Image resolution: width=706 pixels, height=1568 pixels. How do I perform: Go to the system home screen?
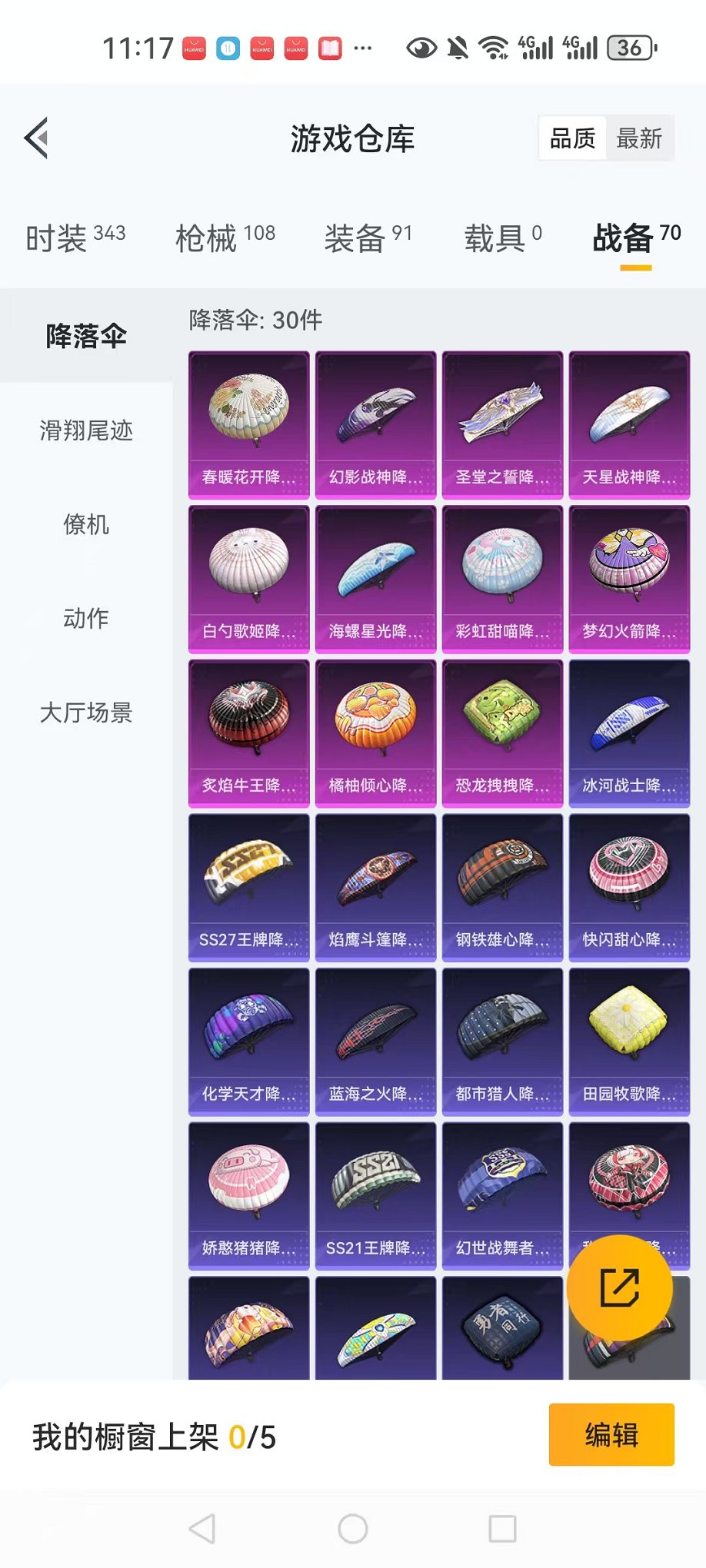pyautogui.click(x=353, y=1529)
